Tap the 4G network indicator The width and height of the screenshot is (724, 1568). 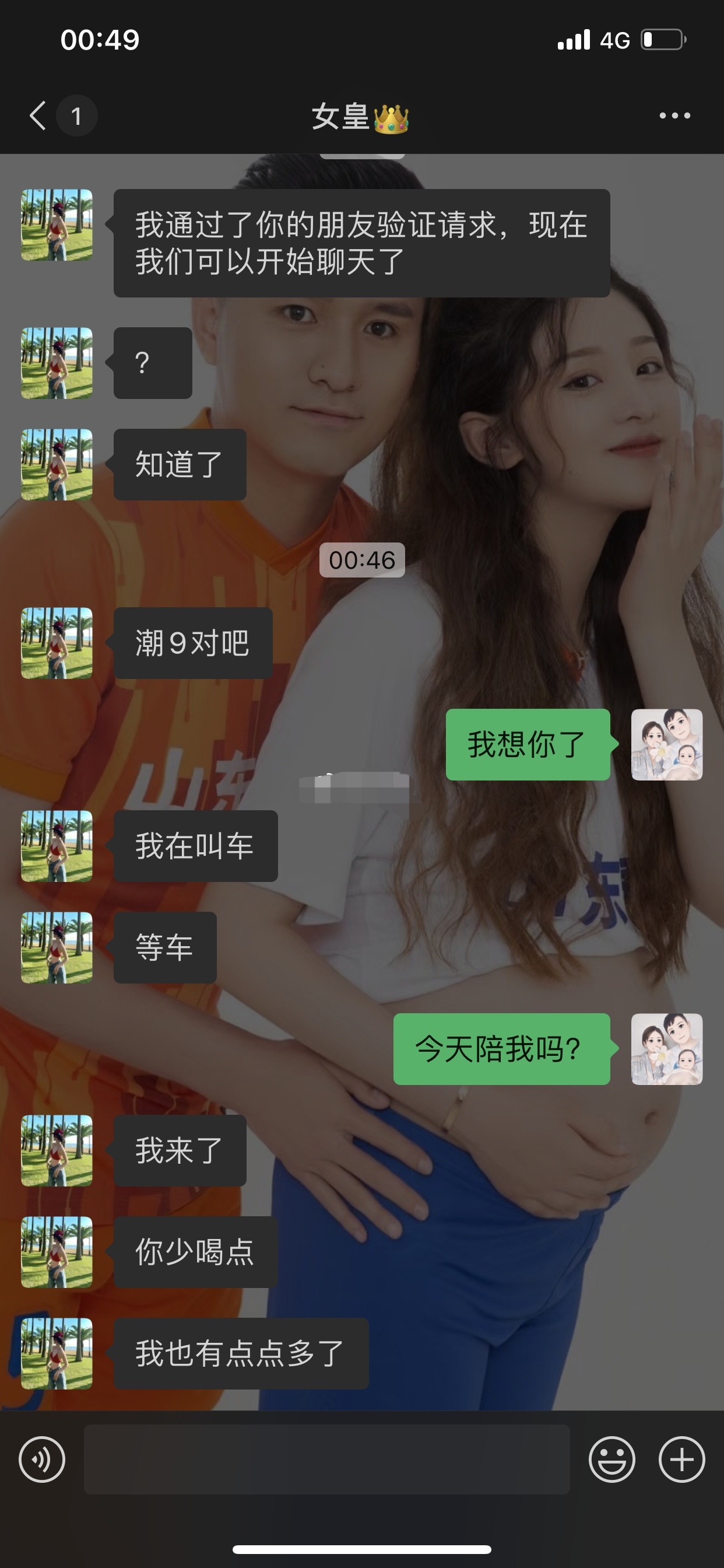coord(614,40)
